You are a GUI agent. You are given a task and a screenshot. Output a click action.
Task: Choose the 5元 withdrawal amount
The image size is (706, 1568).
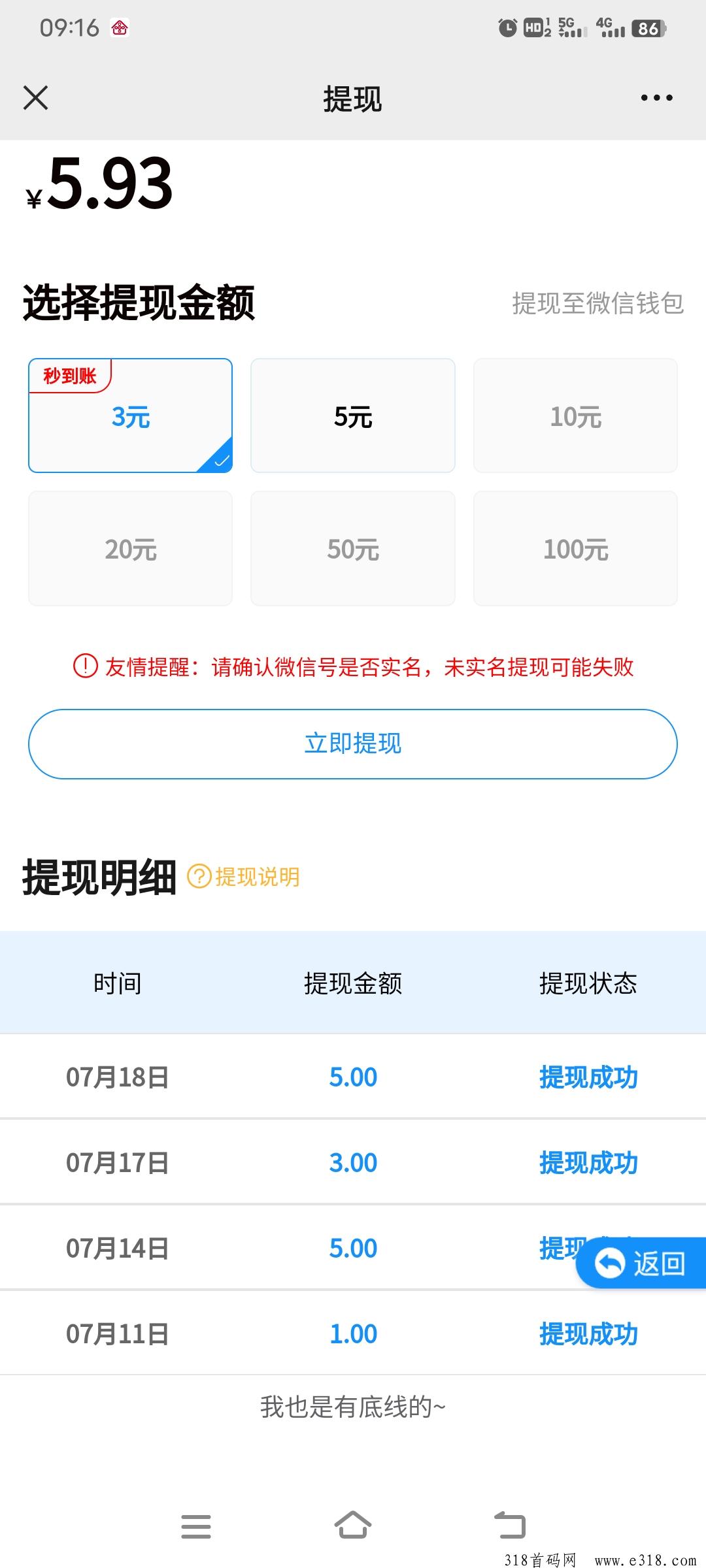(x=353, y=416)
